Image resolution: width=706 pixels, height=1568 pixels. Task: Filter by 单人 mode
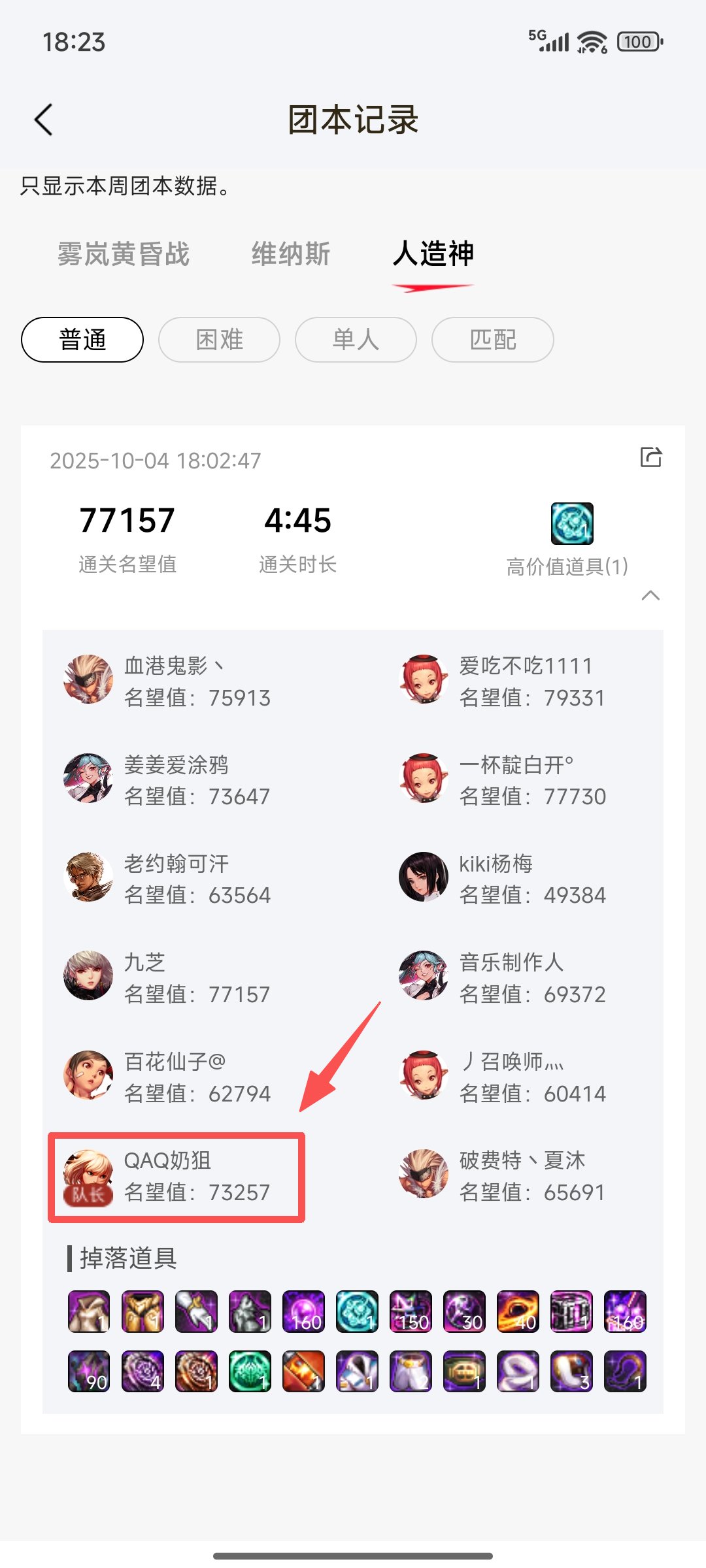click(356, 340)
